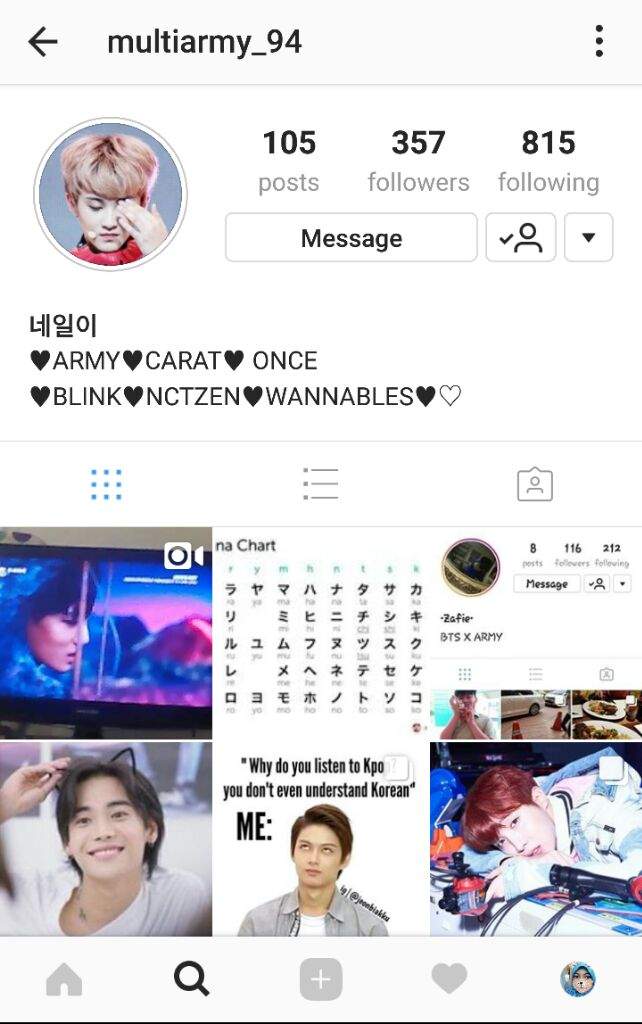Open the Zafie profile screenshot post
Image resolution: width=642 pixels, height=1024 pixels.
pyautogui.click(x=535, y=632)
